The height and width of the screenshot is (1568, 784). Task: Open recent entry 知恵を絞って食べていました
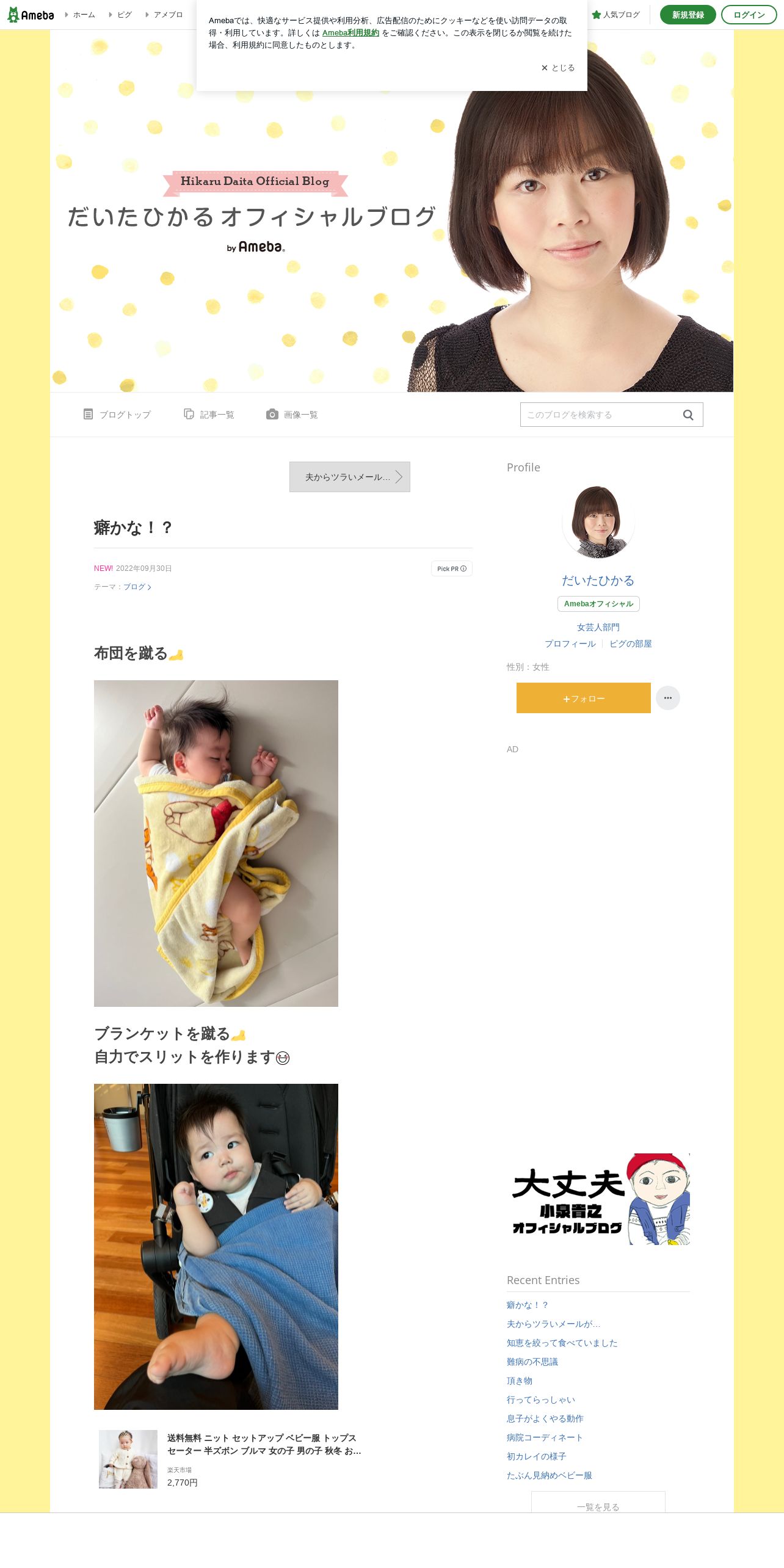pos(562,1343)
